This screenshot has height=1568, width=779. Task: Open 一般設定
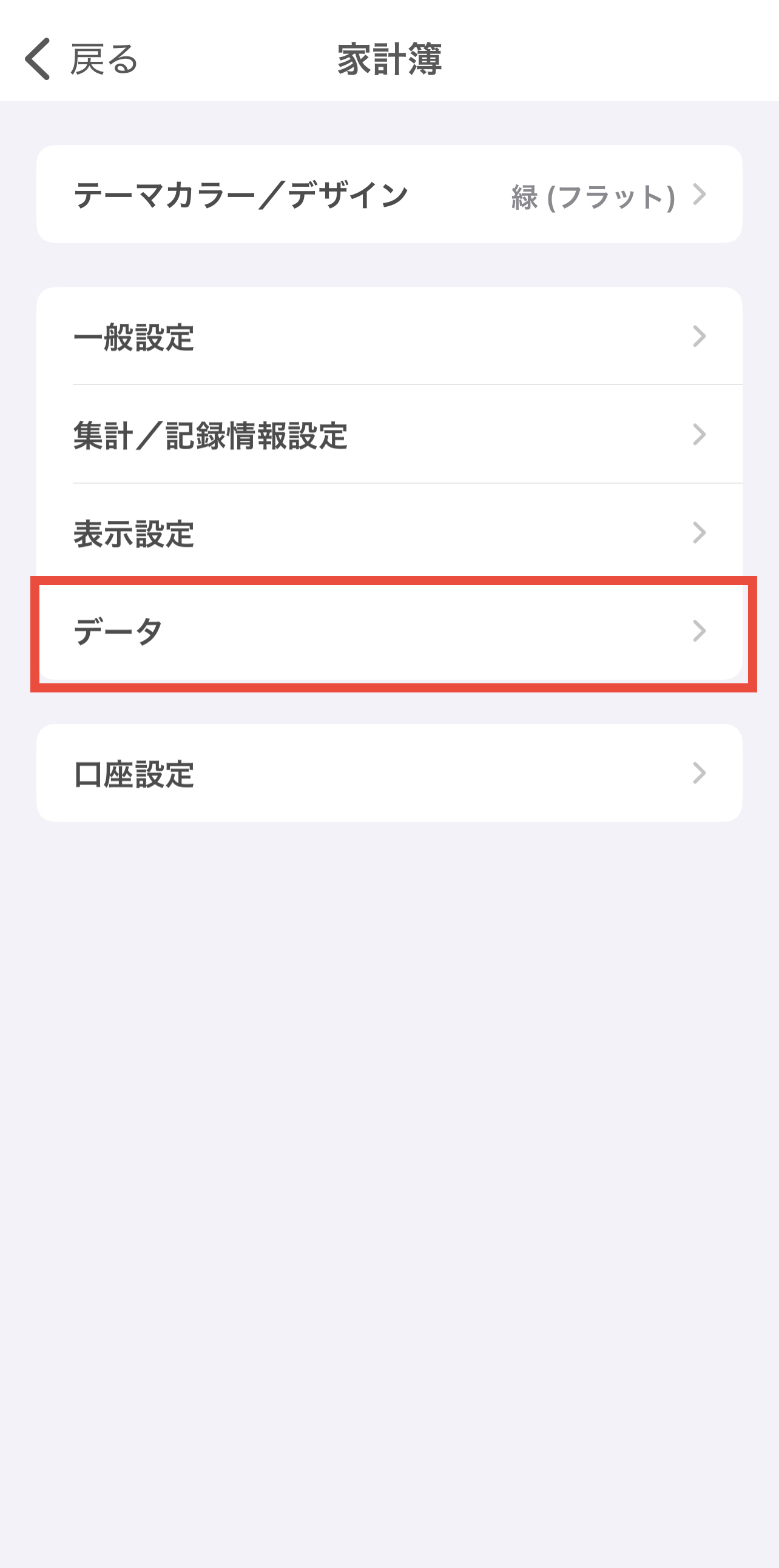[388, 337]
